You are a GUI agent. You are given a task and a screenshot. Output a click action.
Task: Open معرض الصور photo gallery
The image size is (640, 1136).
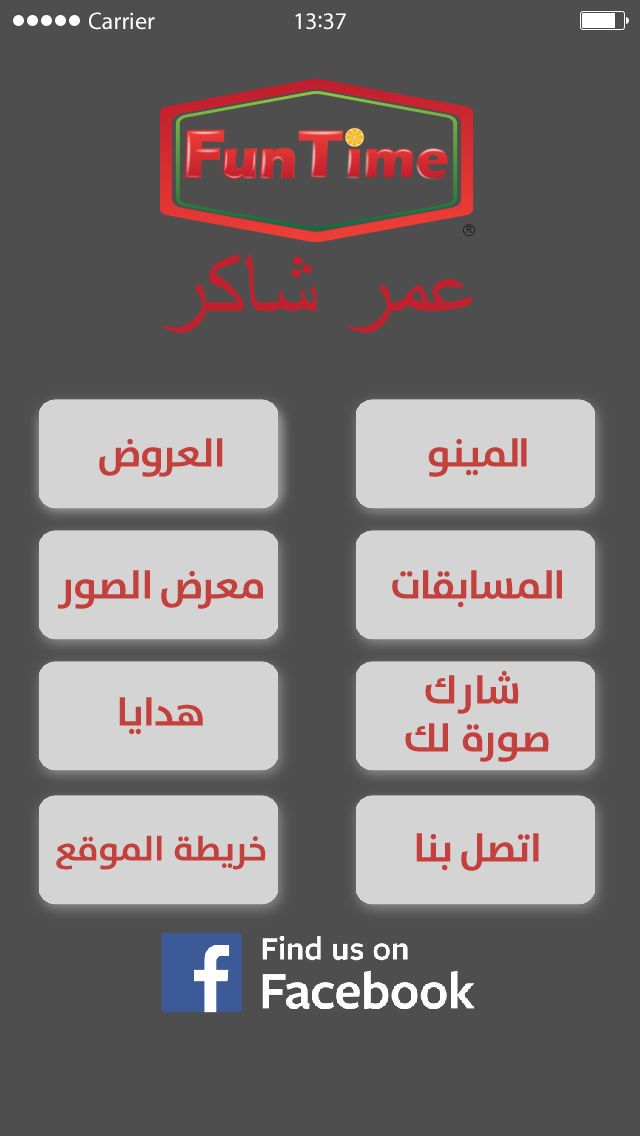[x=158, y=585]
